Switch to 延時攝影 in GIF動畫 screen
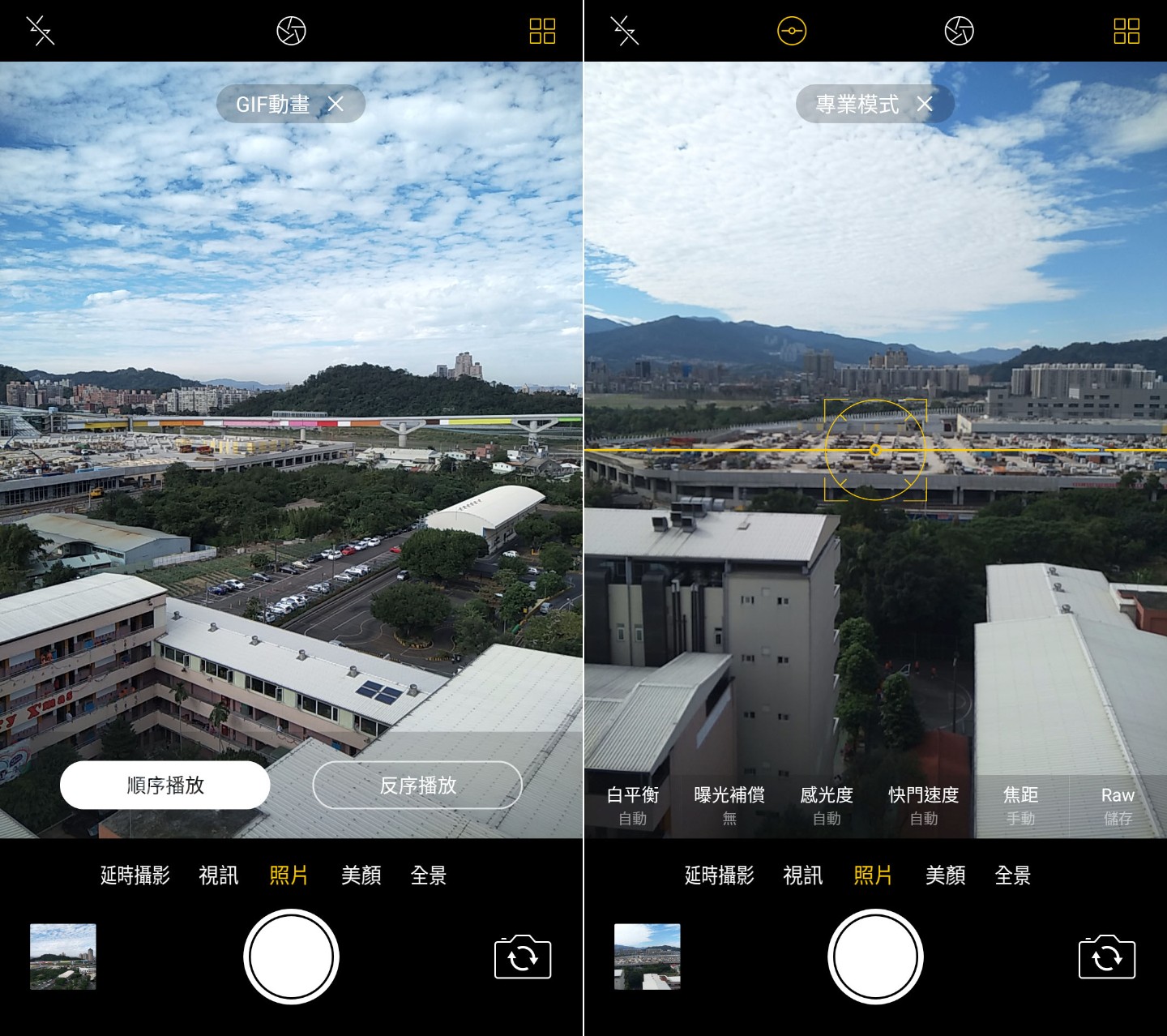The width and height of the screenshot is (1167, 1036). coord(135,875)
